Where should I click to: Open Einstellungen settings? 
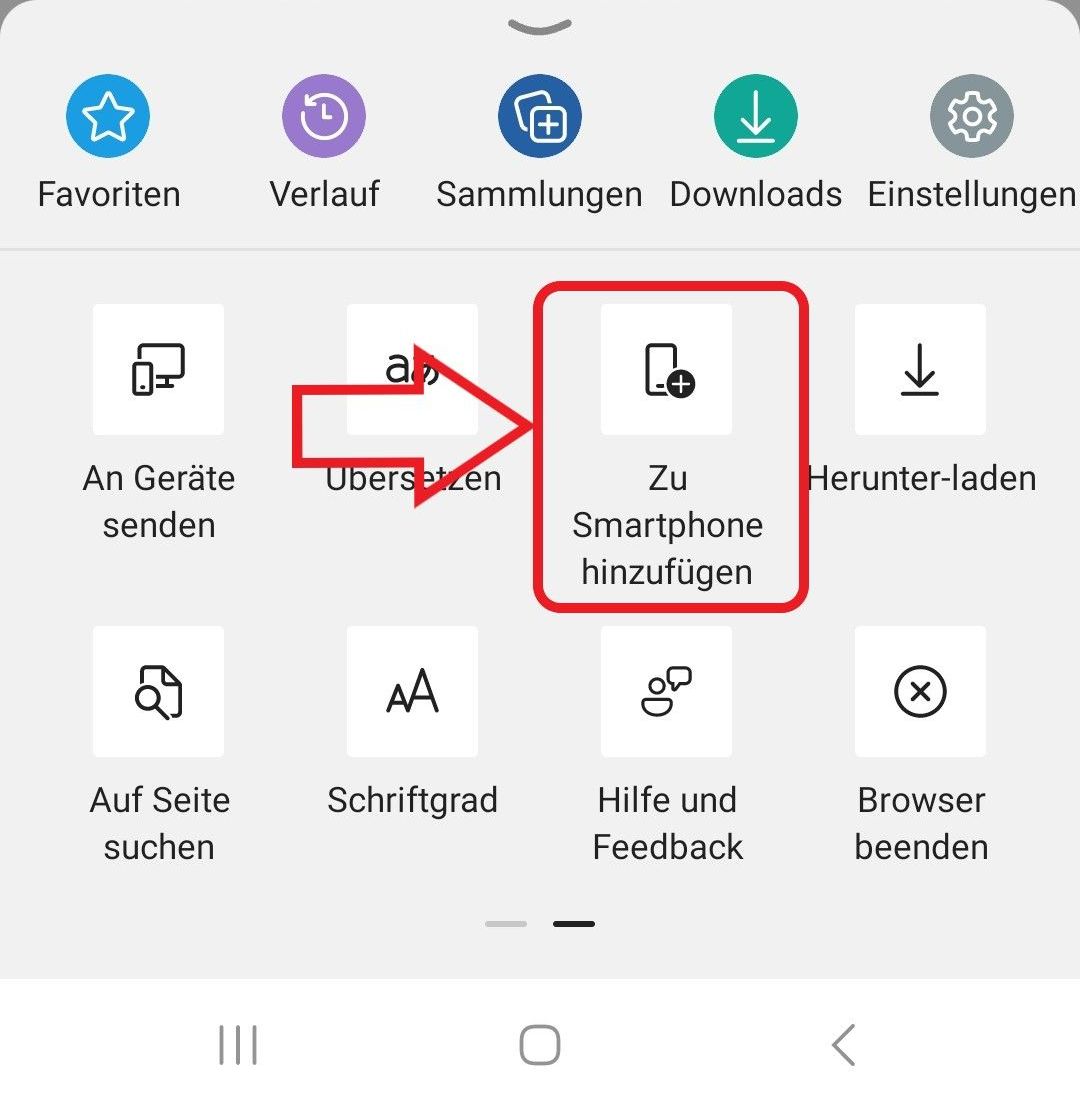(x=971, y=117)
